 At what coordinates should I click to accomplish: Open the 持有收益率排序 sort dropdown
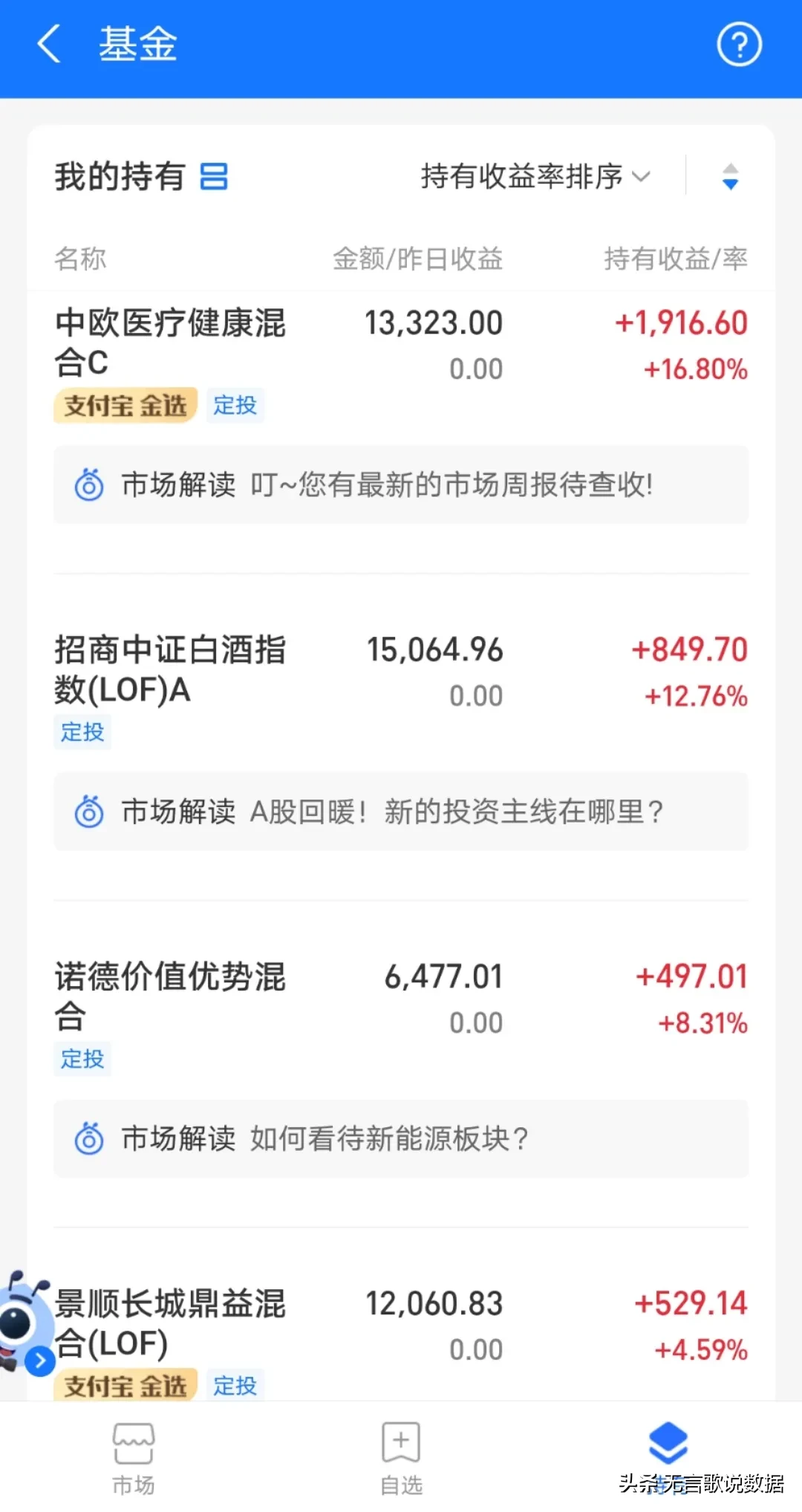(535, 177)
